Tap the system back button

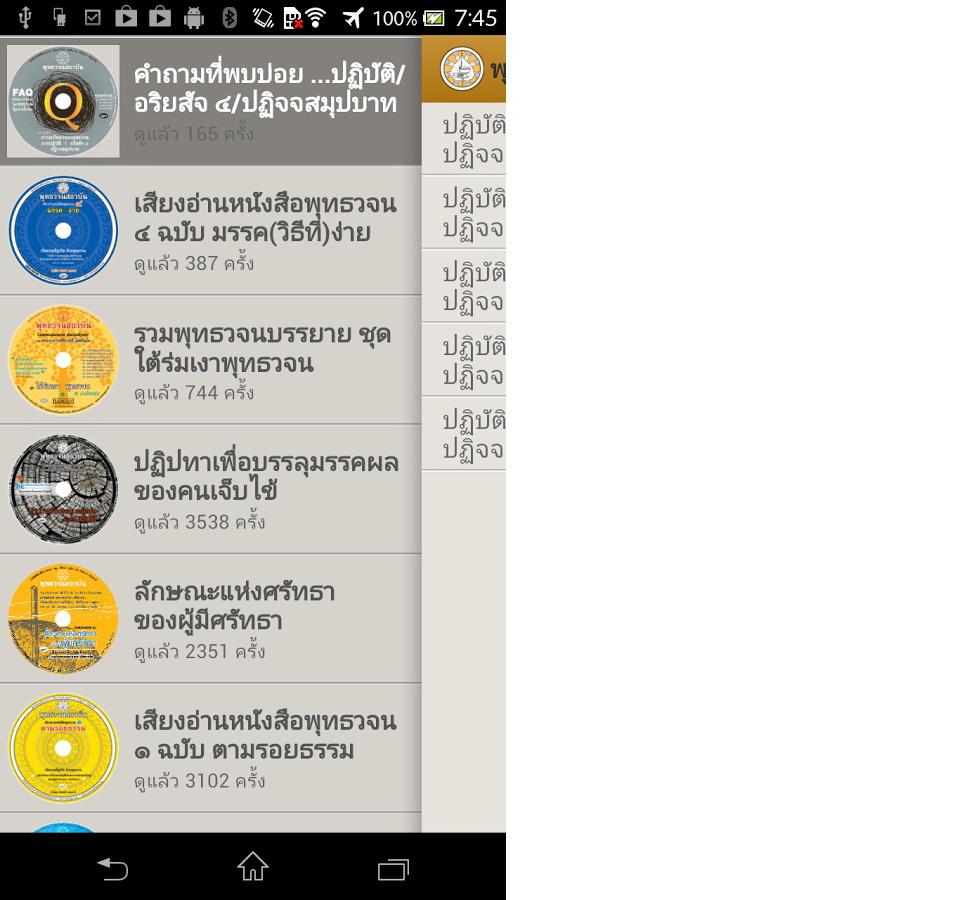click(113, 867)
